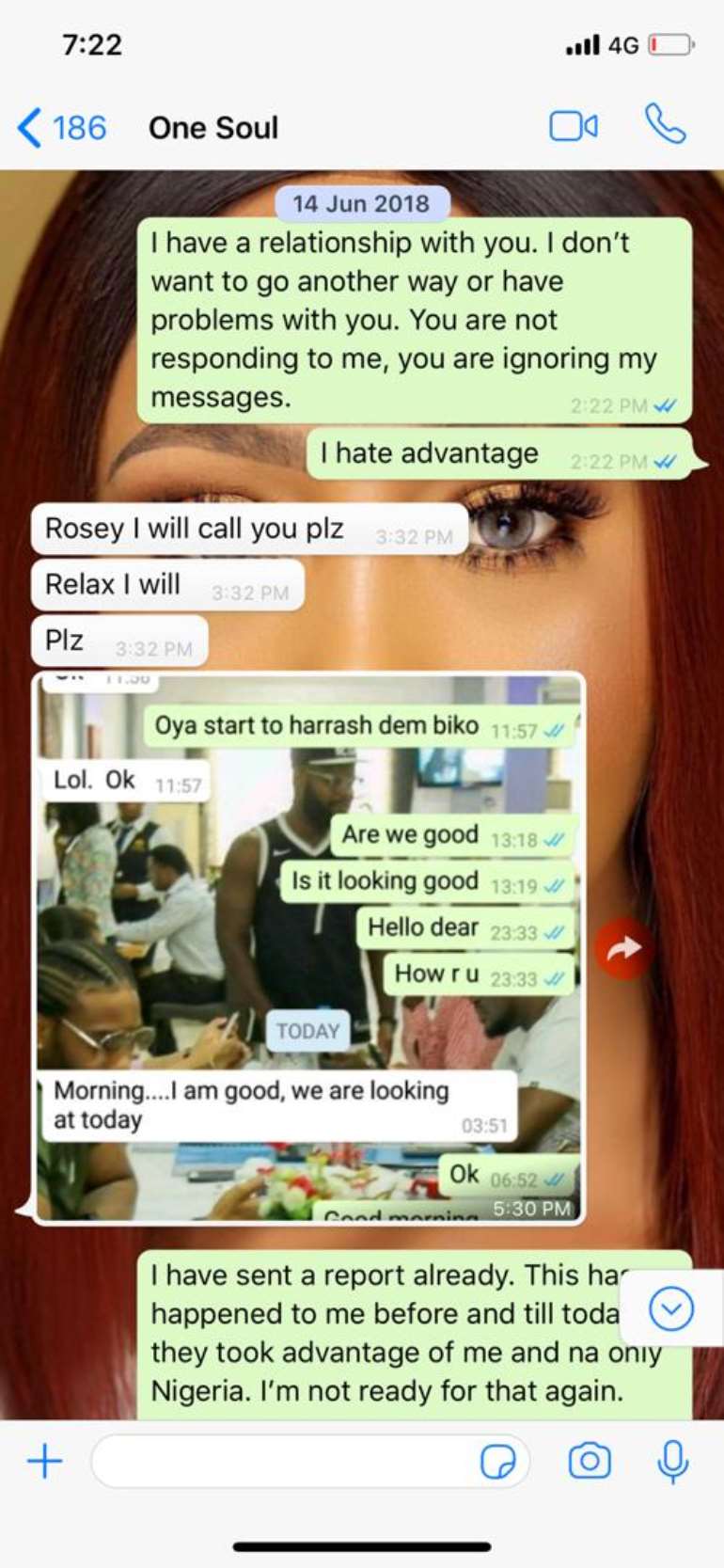Open the attachment plus menu
Viewport: 724px width, 1568px height.
44,1461
